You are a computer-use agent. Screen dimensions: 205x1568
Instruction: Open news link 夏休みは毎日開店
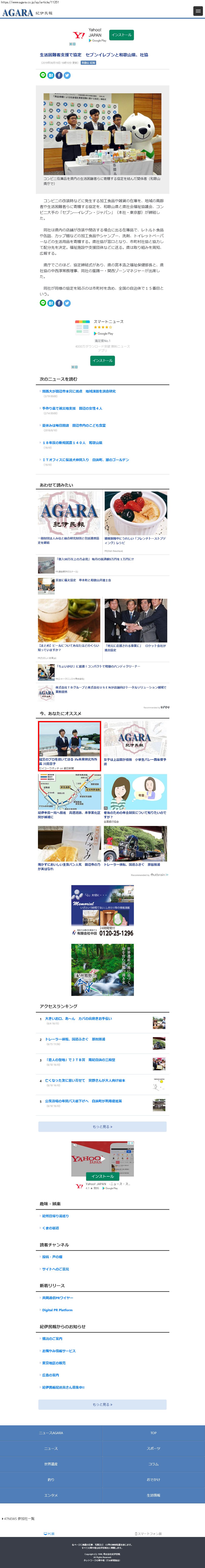tap(74, 425)
